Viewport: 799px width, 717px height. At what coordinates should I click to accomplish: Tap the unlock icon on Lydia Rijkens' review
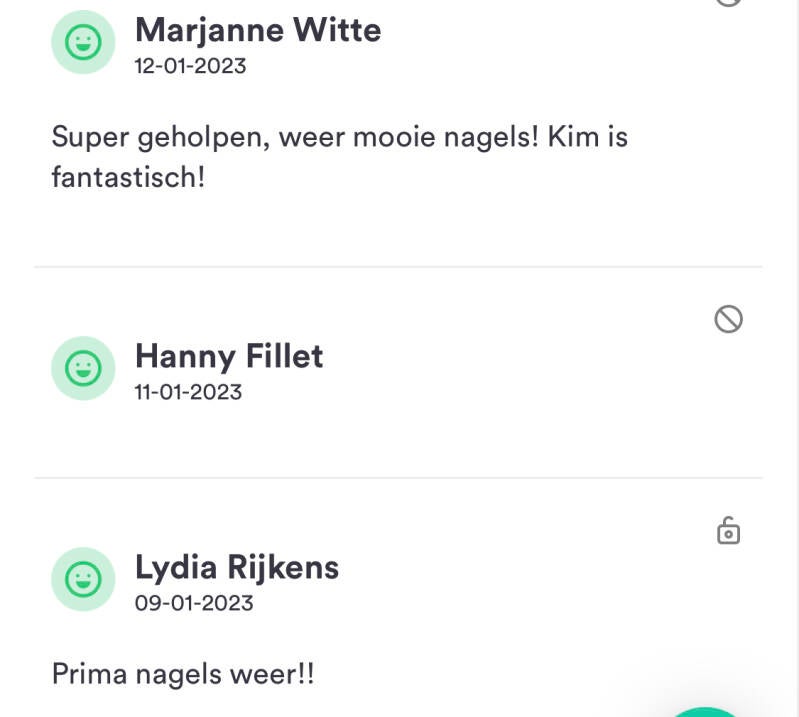click(x=729, y=531)
